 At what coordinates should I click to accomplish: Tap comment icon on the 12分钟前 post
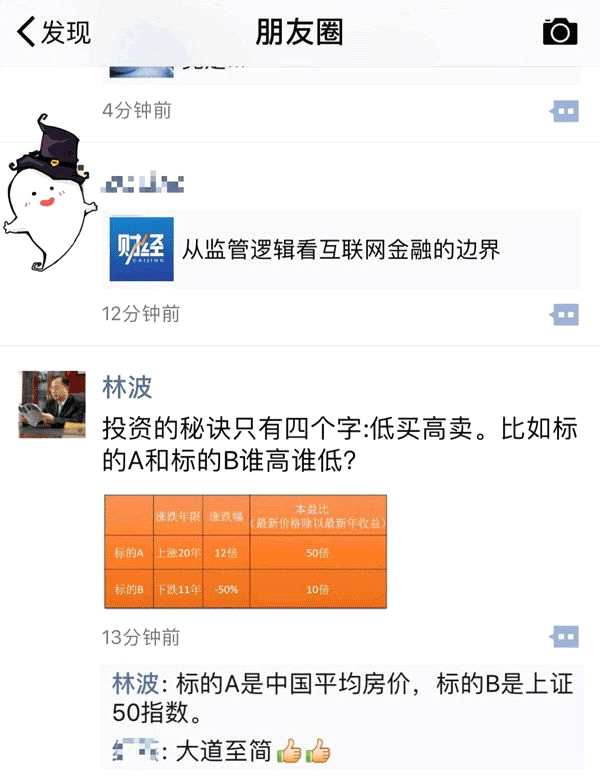point(565,314)
